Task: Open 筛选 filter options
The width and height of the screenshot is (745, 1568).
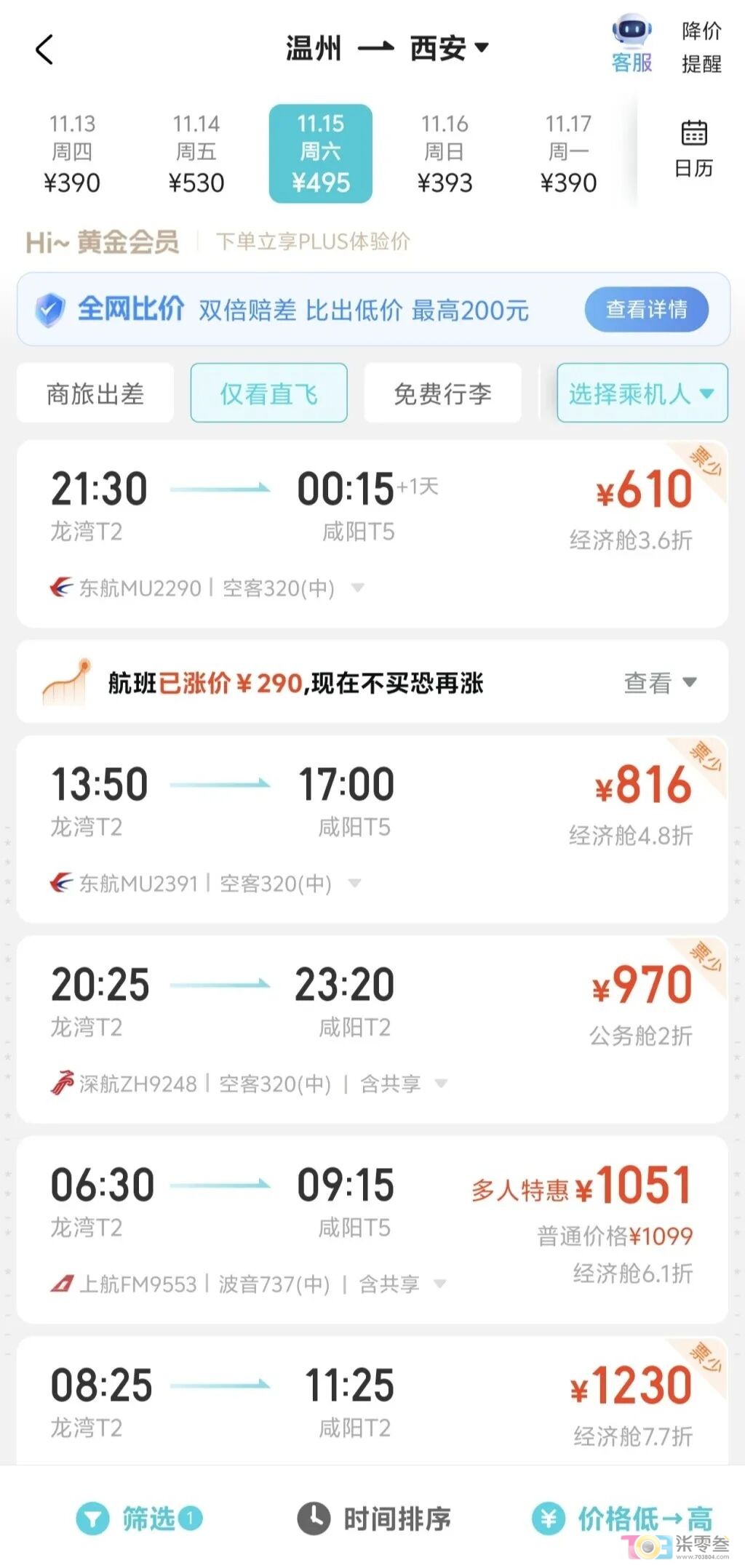Action: point(140,1519)
